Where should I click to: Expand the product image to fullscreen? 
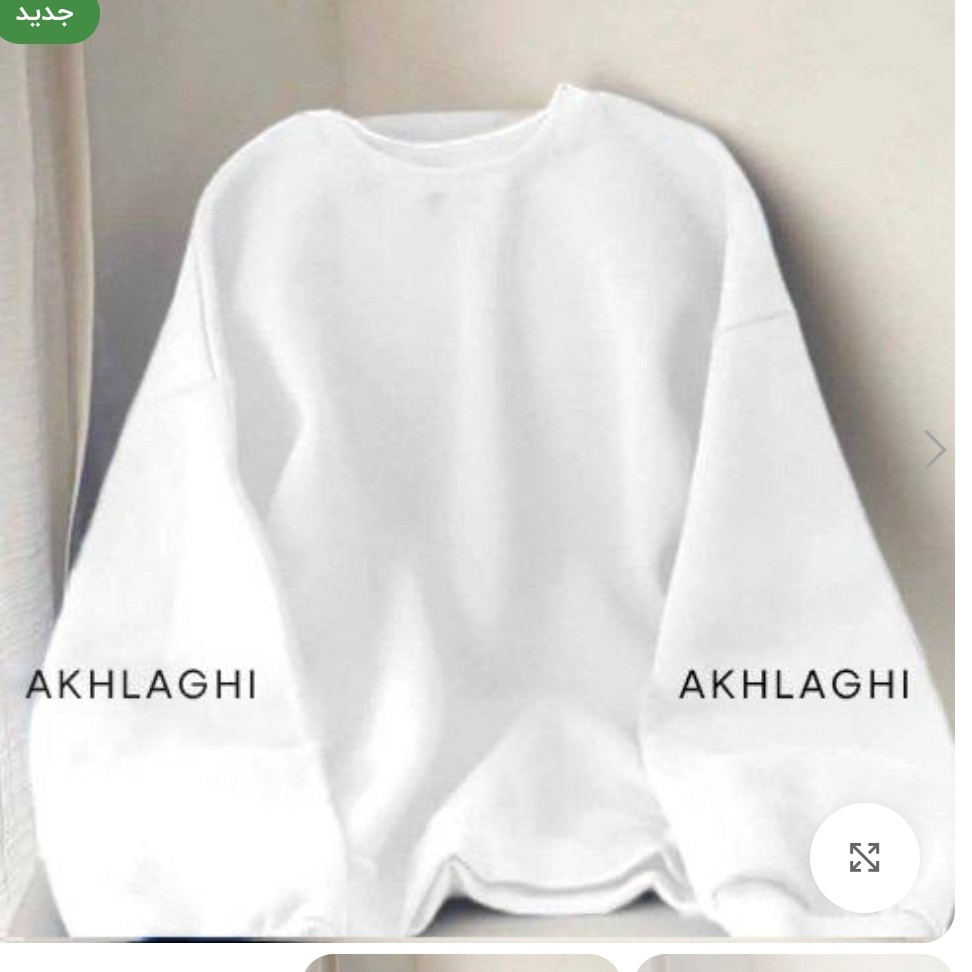click(x=864, y=857)
